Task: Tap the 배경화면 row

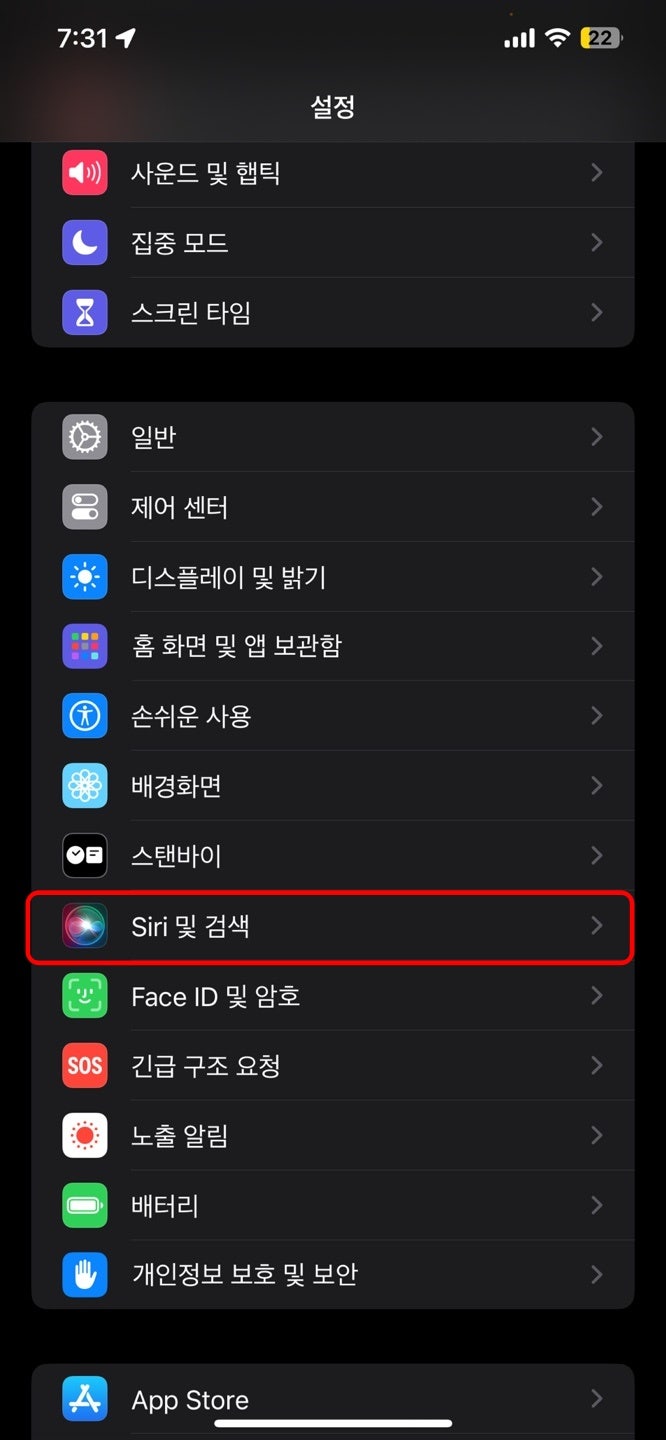Action: (x=333, y=786)
